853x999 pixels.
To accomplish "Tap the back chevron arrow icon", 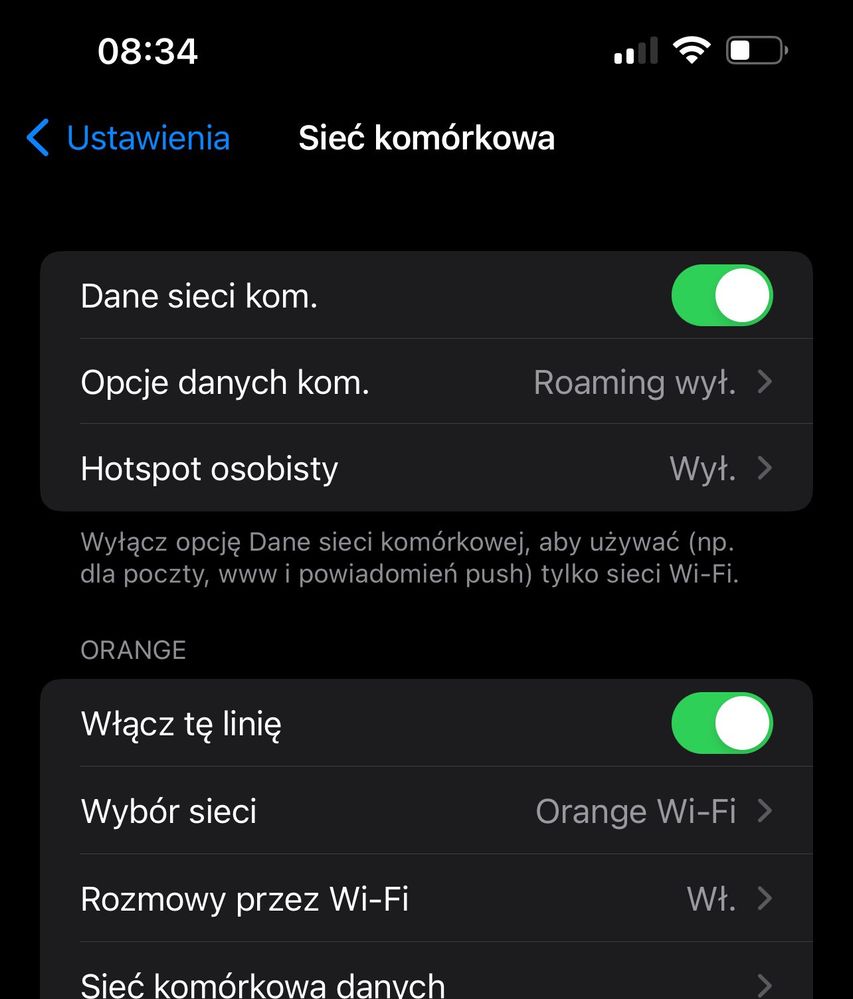I will (x=36, y=138).
